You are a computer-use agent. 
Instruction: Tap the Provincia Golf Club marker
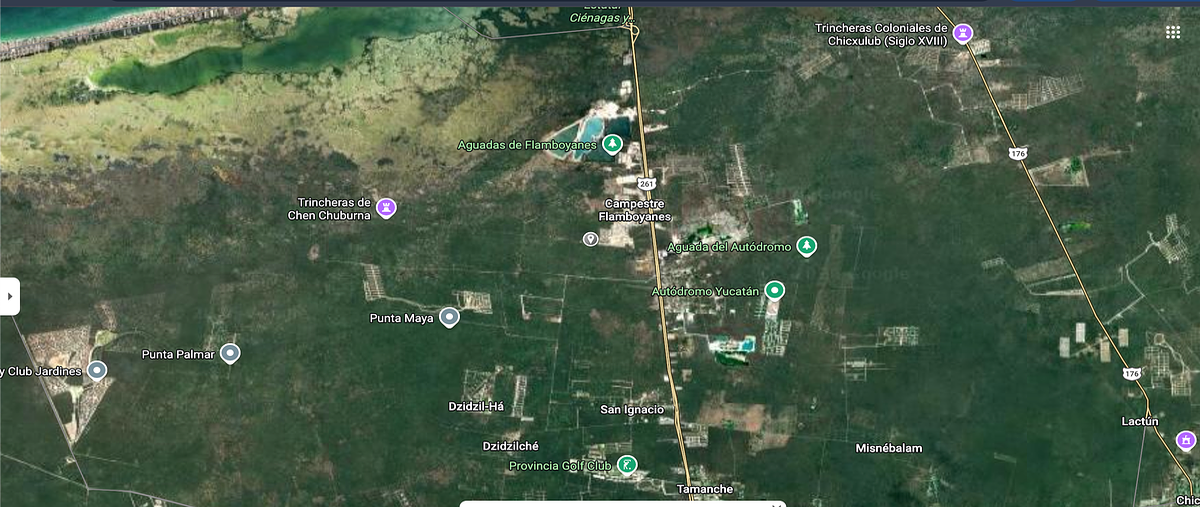(x=626, y=464)
